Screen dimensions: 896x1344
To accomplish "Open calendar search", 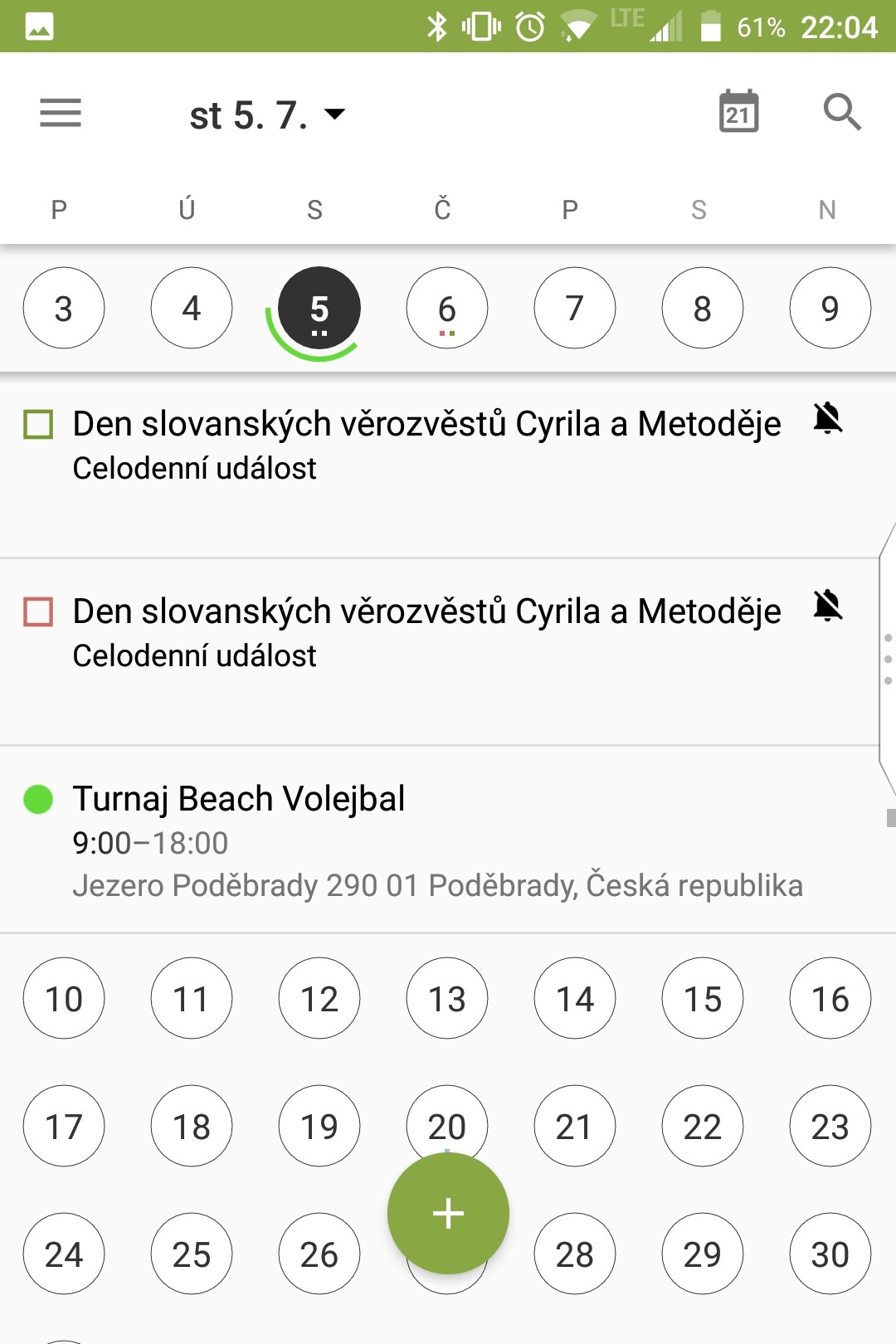I will pos(842,112).
